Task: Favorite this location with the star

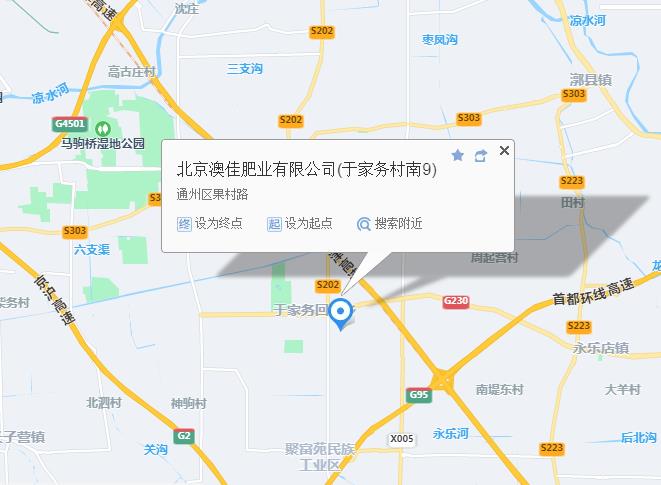Action: coord(458,155)
